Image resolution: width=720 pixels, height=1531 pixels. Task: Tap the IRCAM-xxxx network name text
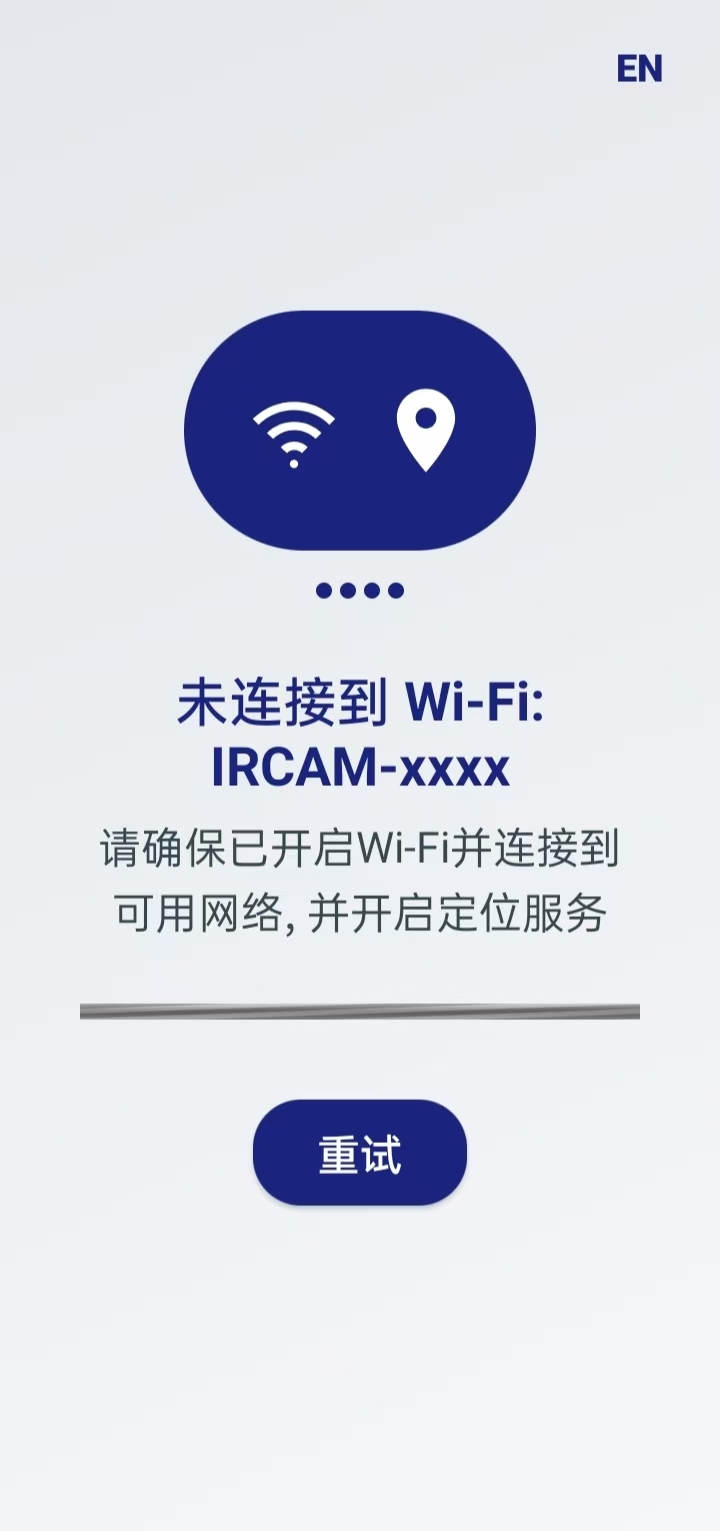[360, 769]
